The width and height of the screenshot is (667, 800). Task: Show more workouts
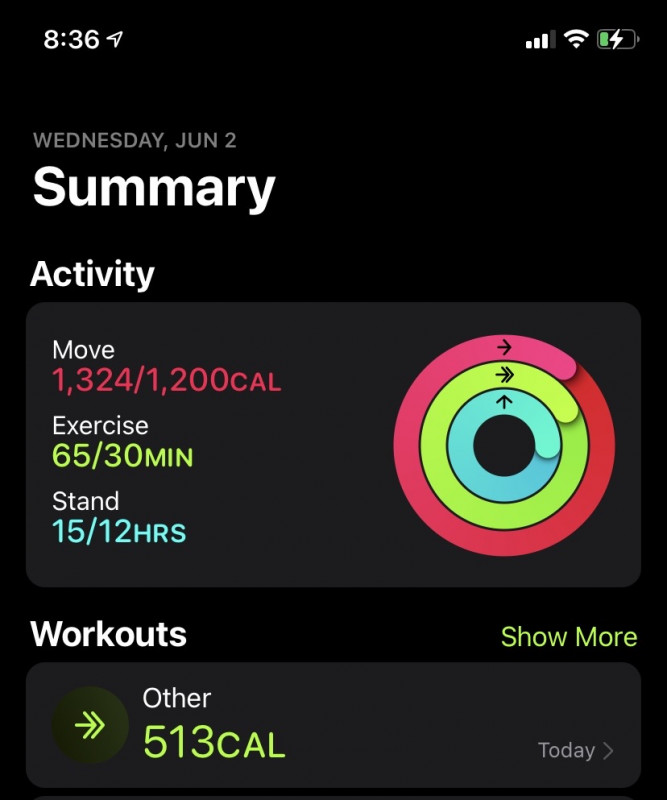click(x=568, y=637)
